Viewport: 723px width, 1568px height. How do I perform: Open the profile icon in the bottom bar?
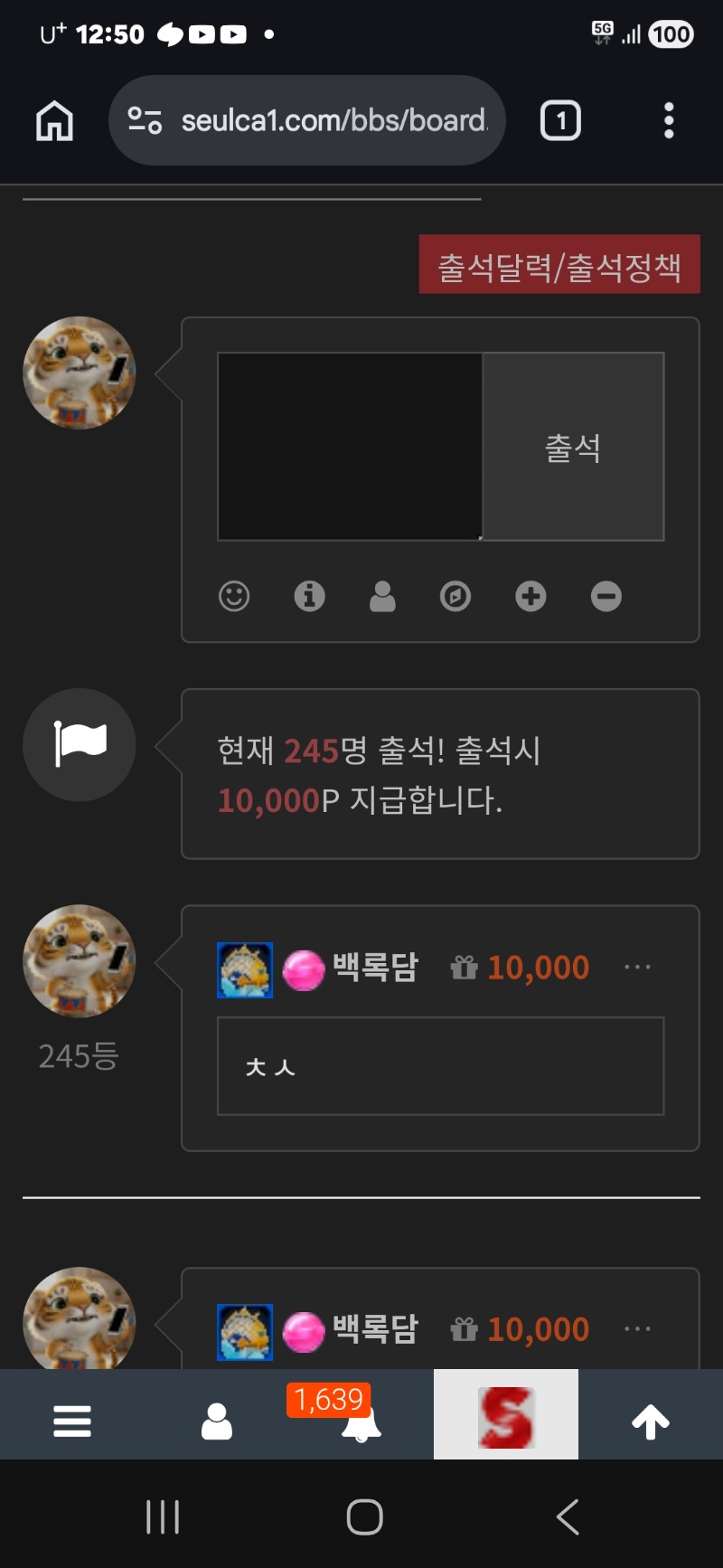click(217, 1422)
